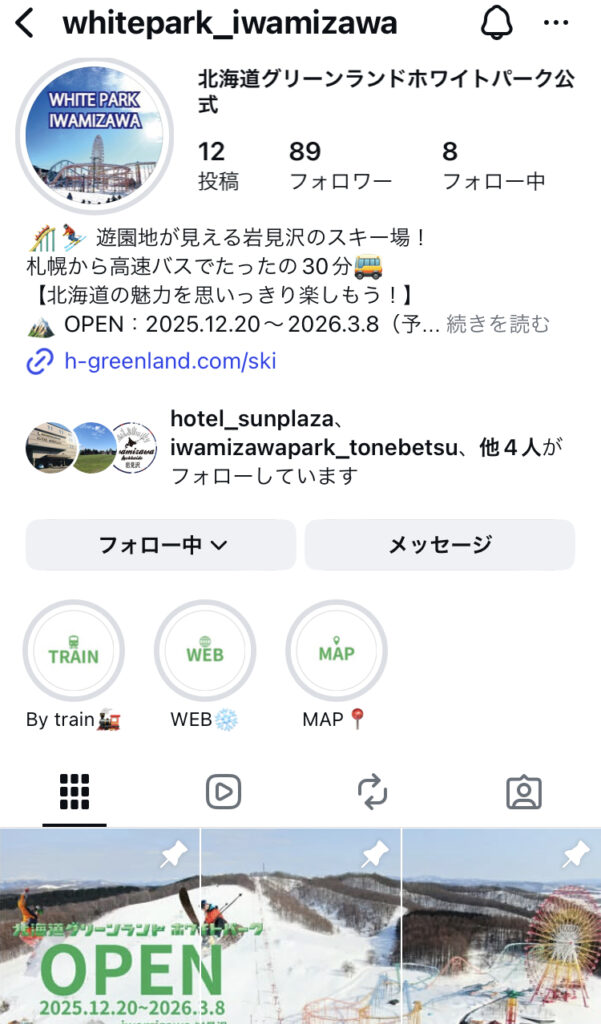Open the h-greenland.com/ski link
This screenshot has width=601, height=1024.
[x=169, y=361]
